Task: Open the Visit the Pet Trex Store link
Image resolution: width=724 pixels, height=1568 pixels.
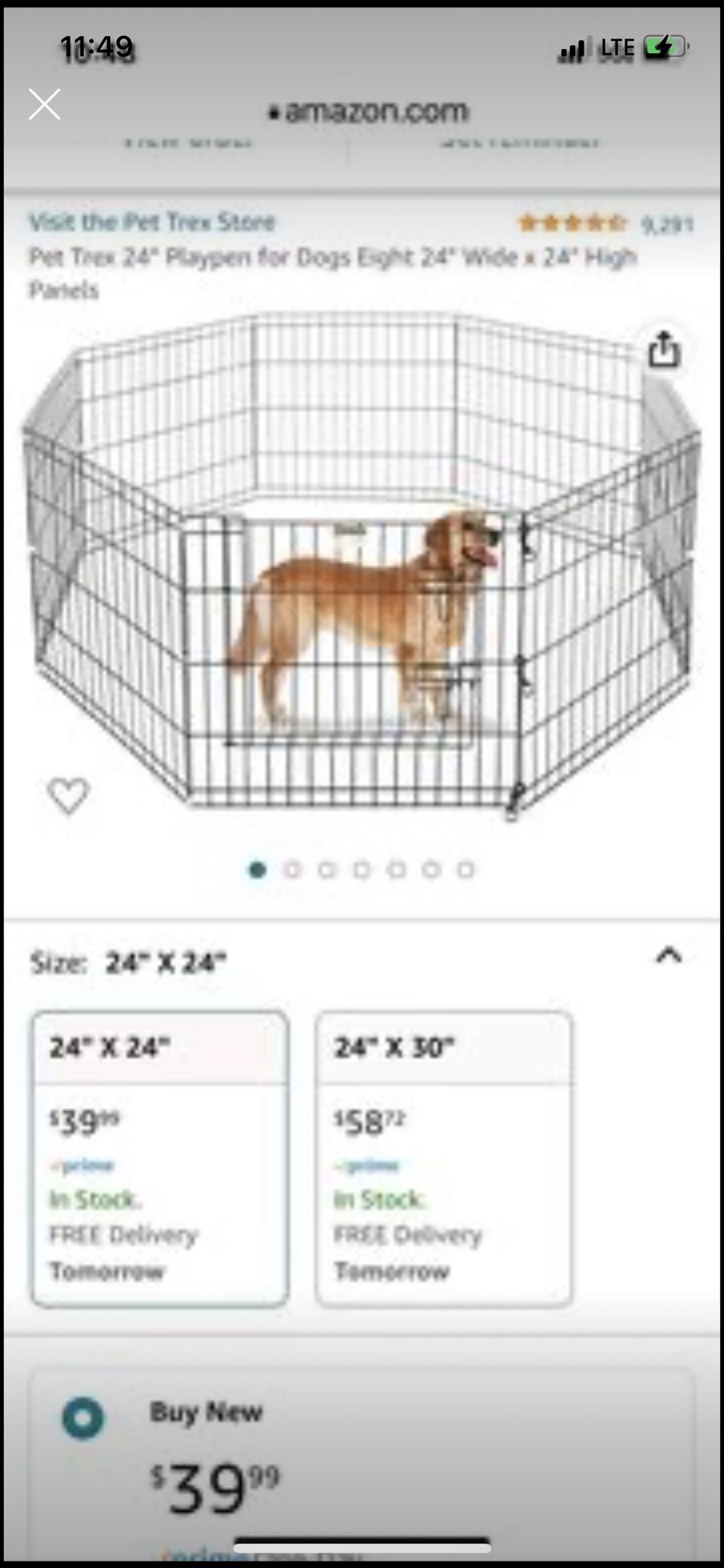Action: pyautogui.click(x=152, y=222)
